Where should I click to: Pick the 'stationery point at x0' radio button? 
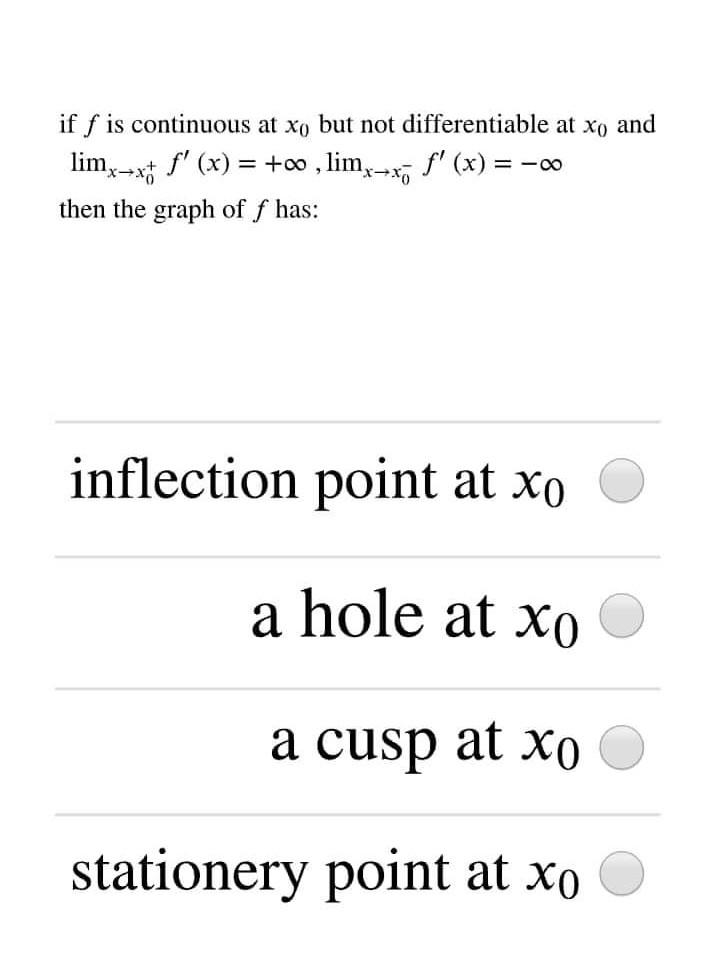tap(622, 874)
